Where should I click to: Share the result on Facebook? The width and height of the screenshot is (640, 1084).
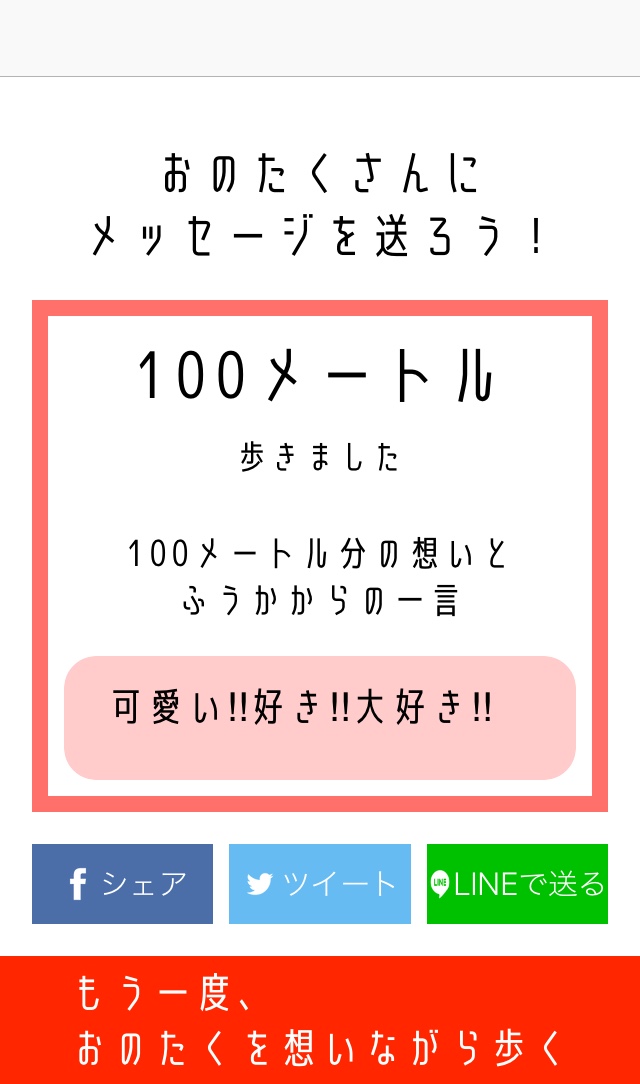point(122,884)
